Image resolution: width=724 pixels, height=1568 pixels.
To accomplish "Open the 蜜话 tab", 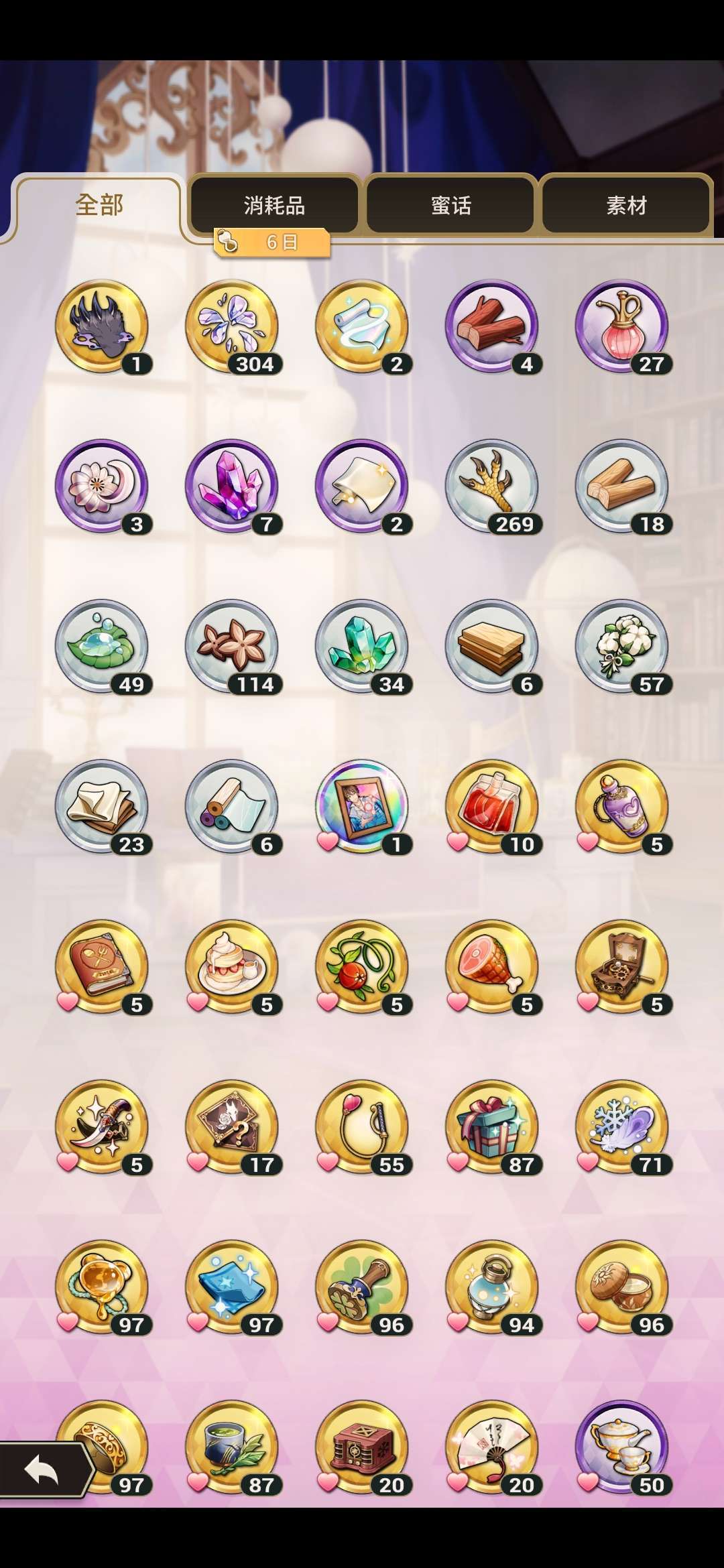I will tap(450, 205).
